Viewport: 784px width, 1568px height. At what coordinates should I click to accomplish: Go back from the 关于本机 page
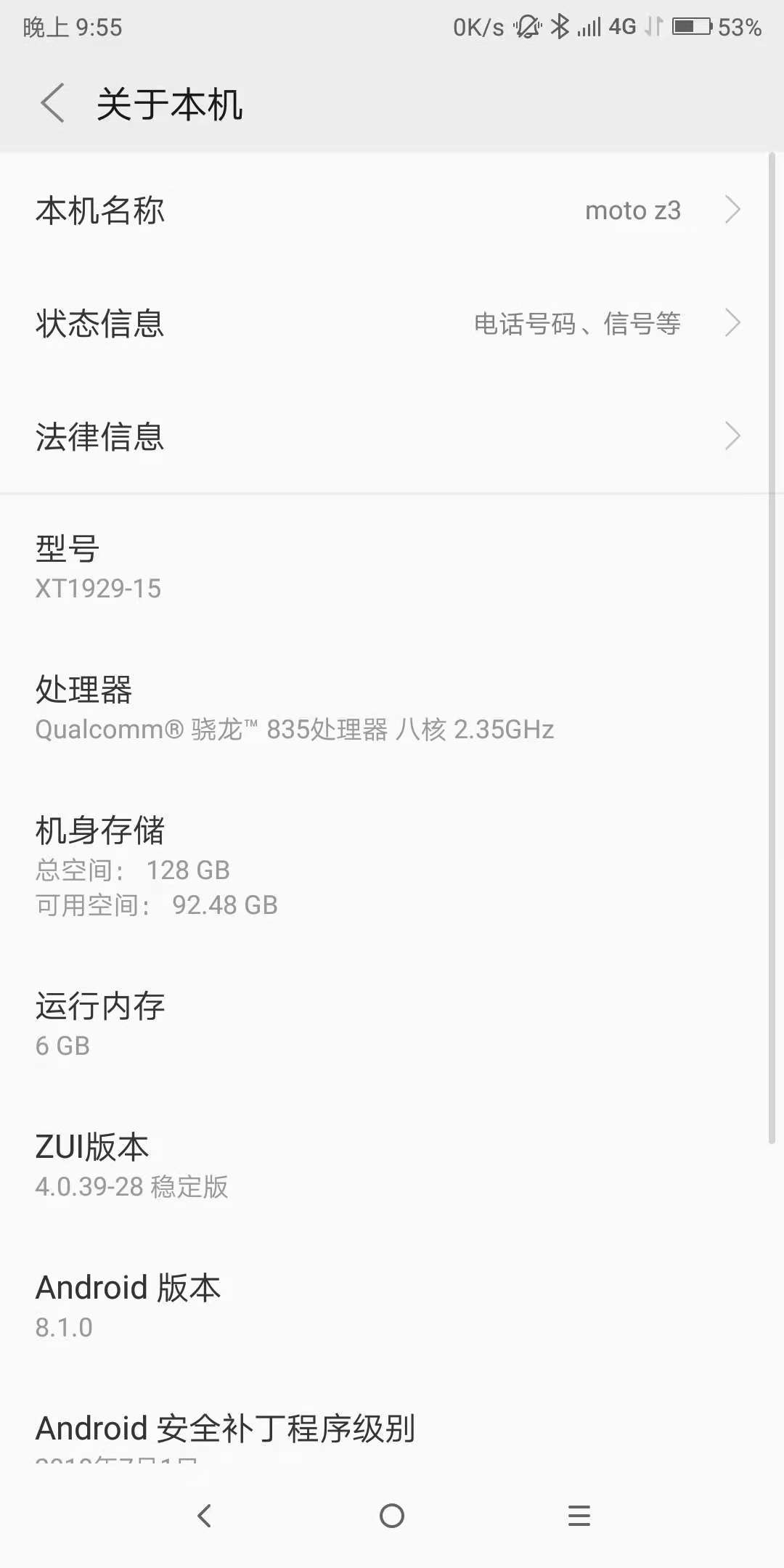pyautogui.click(x=52, y=103)
